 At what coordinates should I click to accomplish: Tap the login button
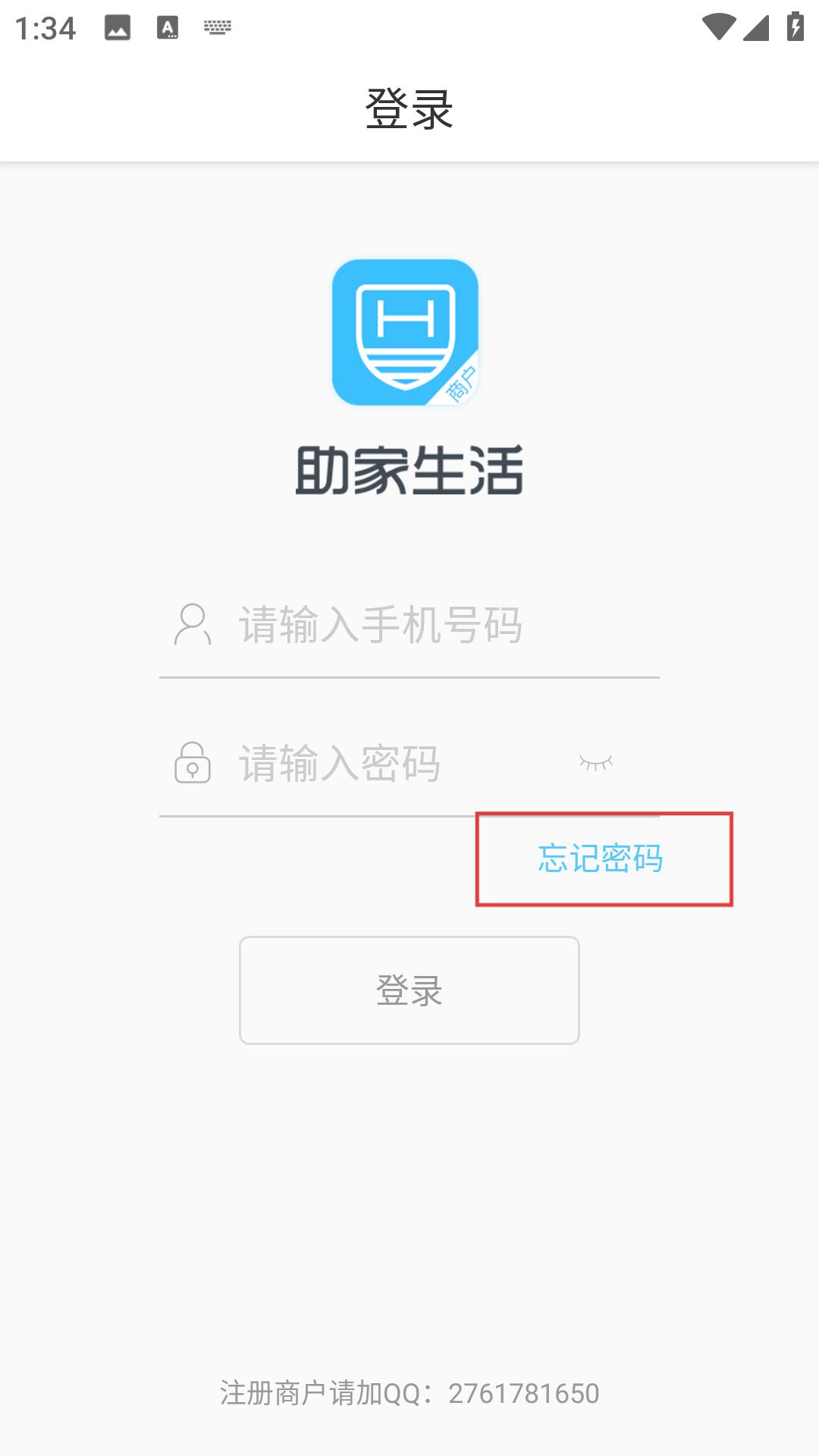pyautogui.click(x=409, y=990)
